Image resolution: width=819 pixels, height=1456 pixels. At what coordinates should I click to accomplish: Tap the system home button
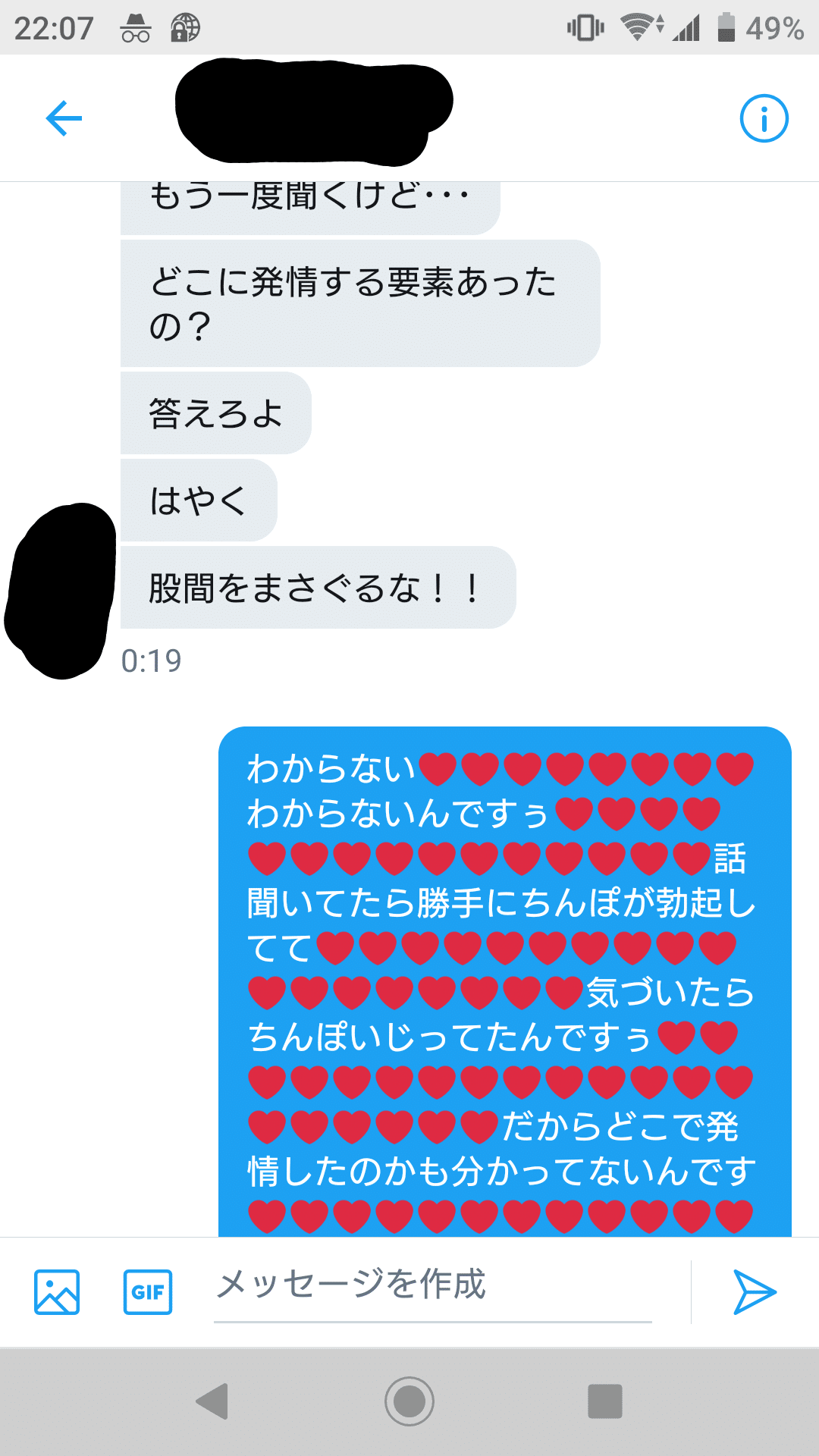409,1401
